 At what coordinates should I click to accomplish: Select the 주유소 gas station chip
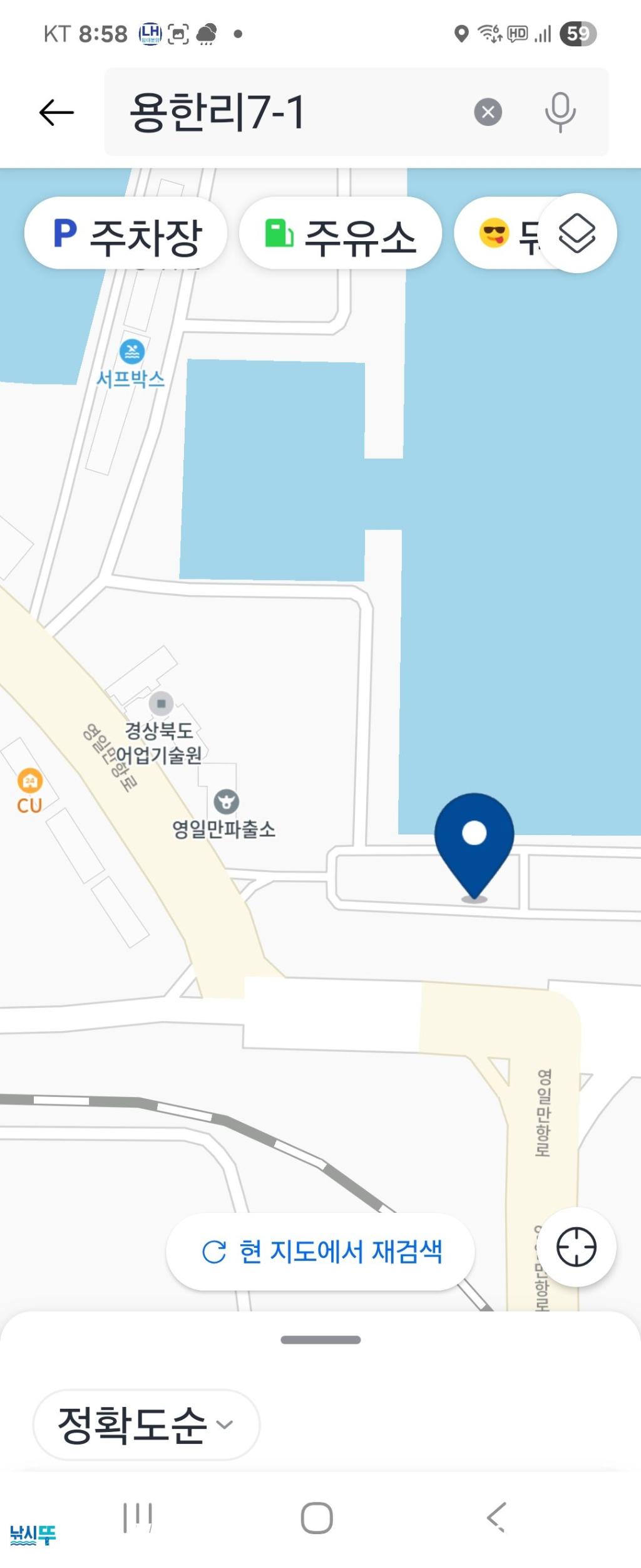(341, 234)
